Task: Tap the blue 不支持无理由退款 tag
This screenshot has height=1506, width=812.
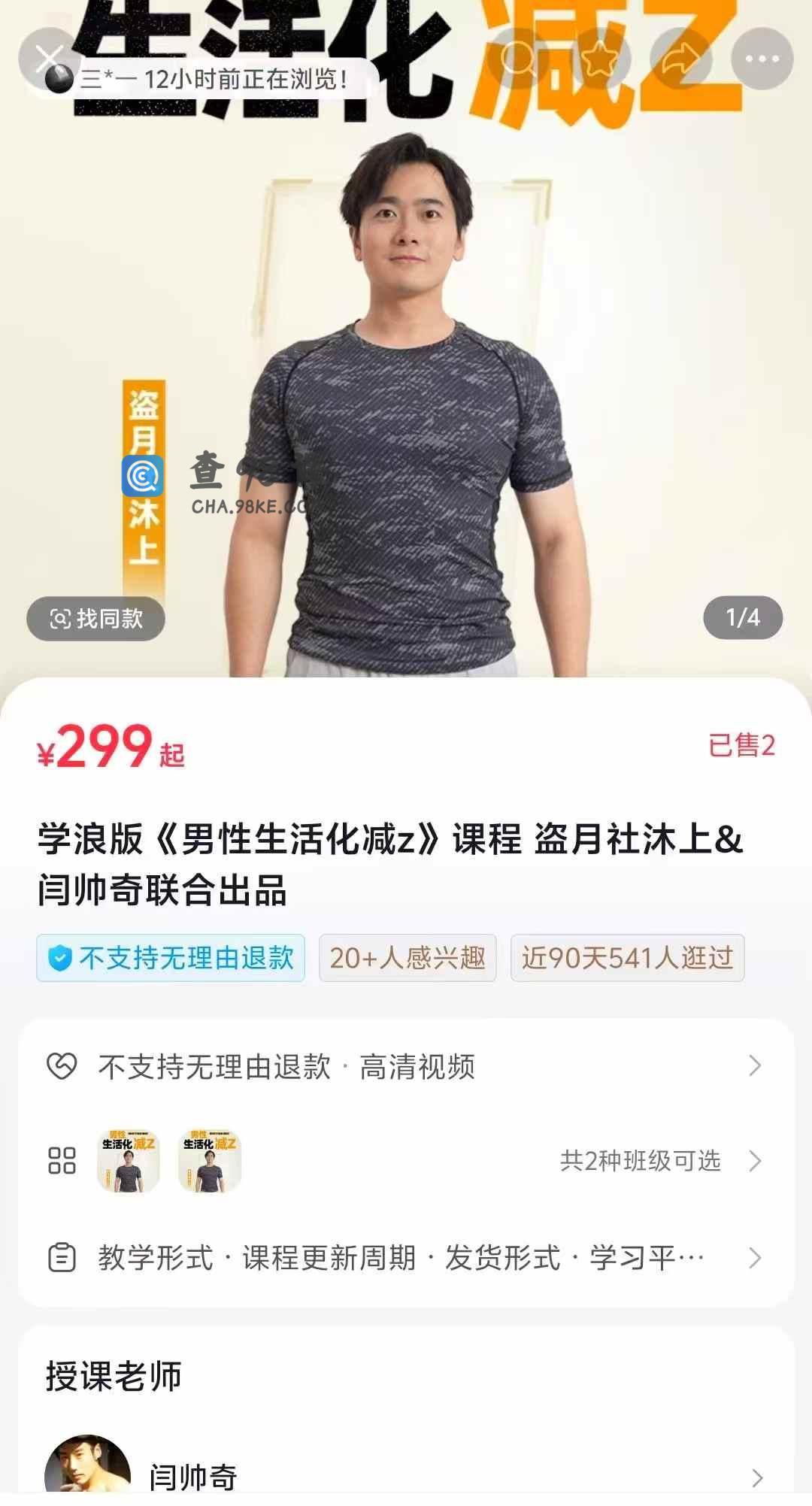Action: point(171,958)
